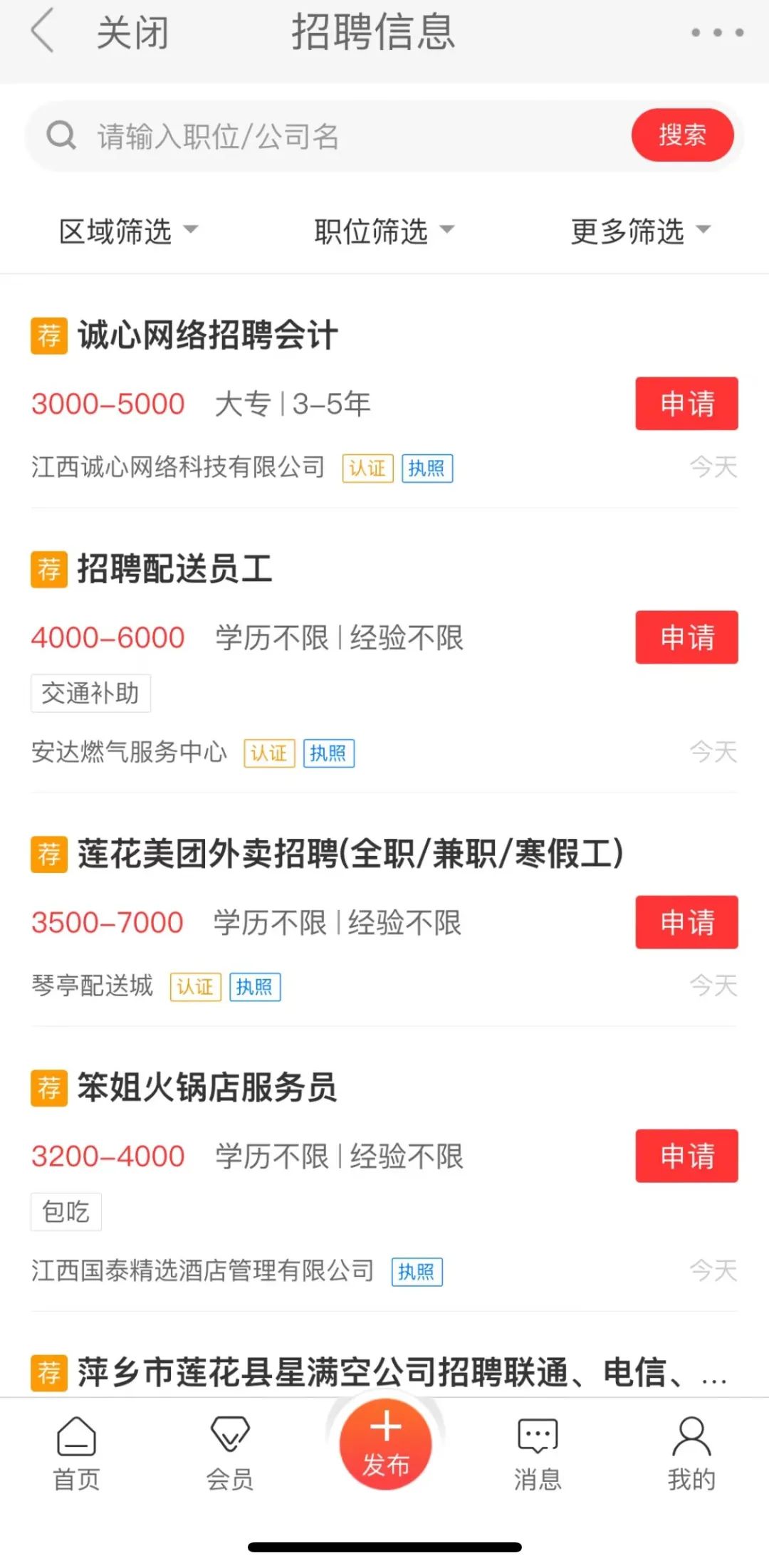Image resolution: width=769 pixels, height=1568 pixels.
Task: Expand the 职位筛选 dropdown
Action: [x=384, y=231]
